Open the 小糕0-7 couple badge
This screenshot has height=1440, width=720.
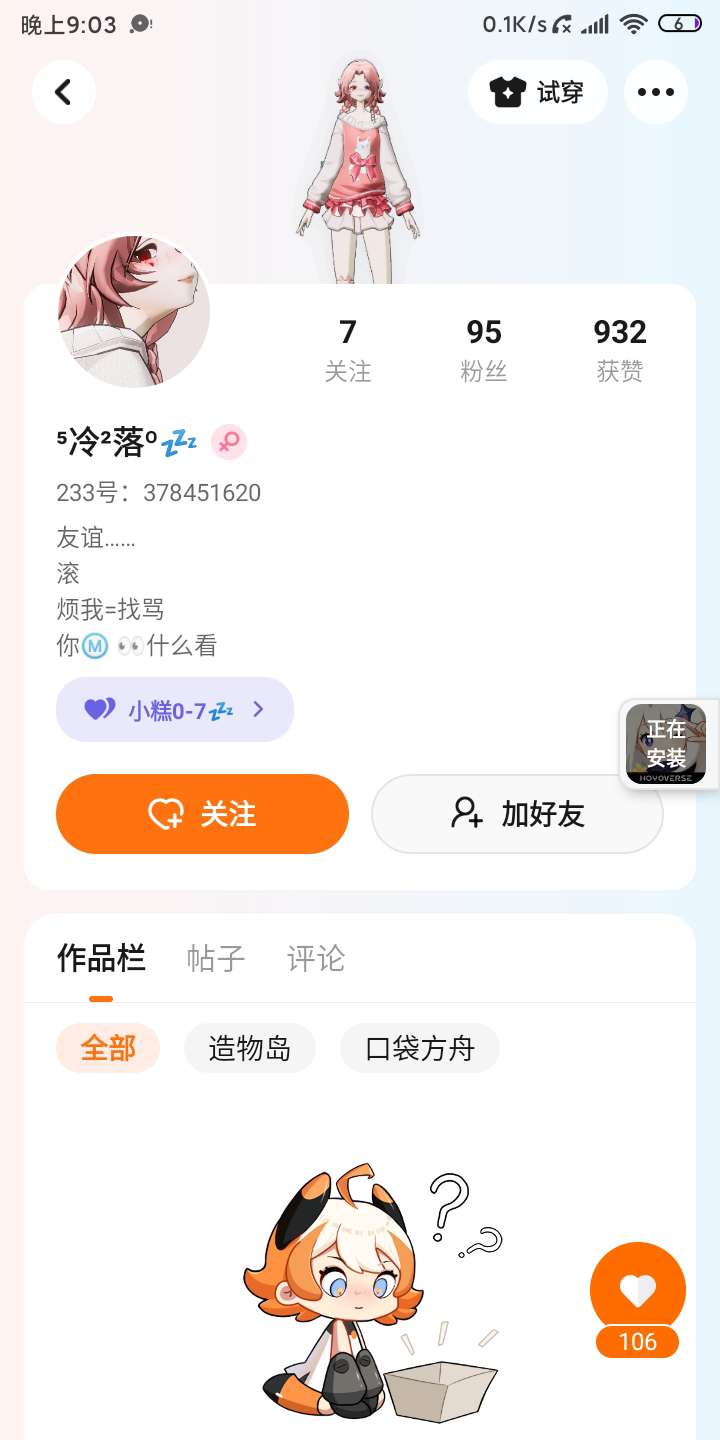175,710
